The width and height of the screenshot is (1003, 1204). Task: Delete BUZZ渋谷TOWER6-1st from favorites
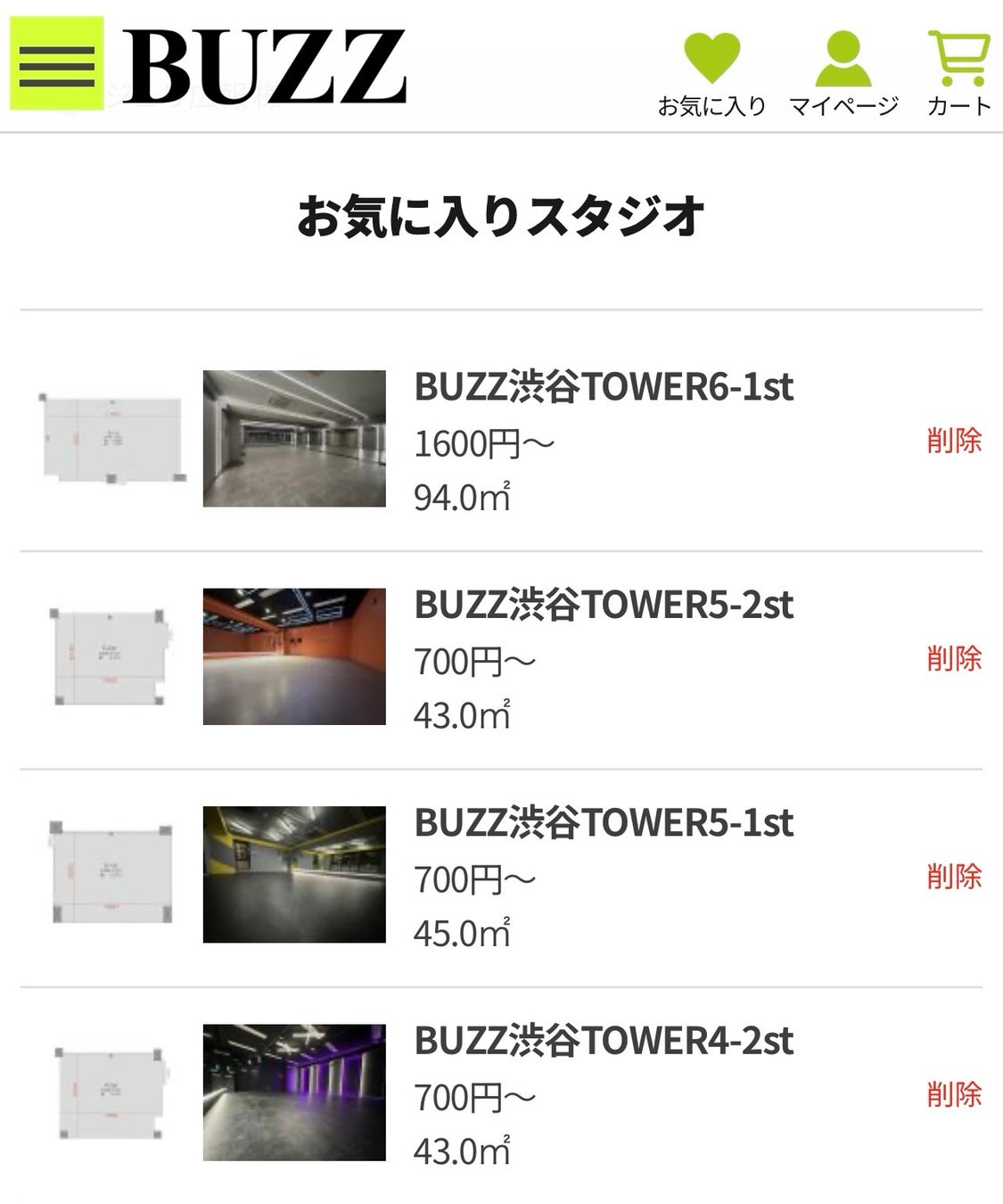[x=954, y=440]
